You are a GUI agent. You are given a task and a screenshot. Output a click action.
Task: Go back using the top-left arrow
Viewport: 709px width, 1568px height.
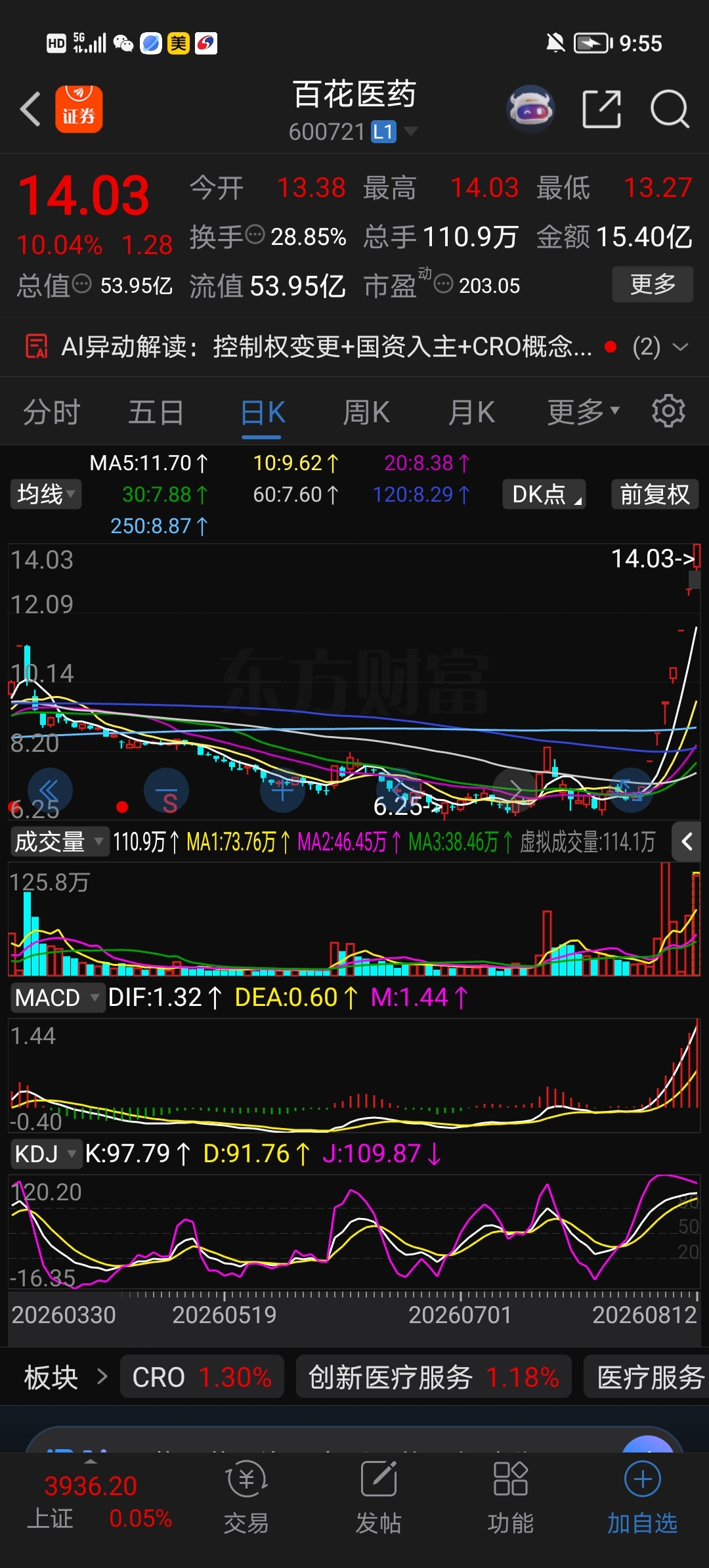pos(30,109)
